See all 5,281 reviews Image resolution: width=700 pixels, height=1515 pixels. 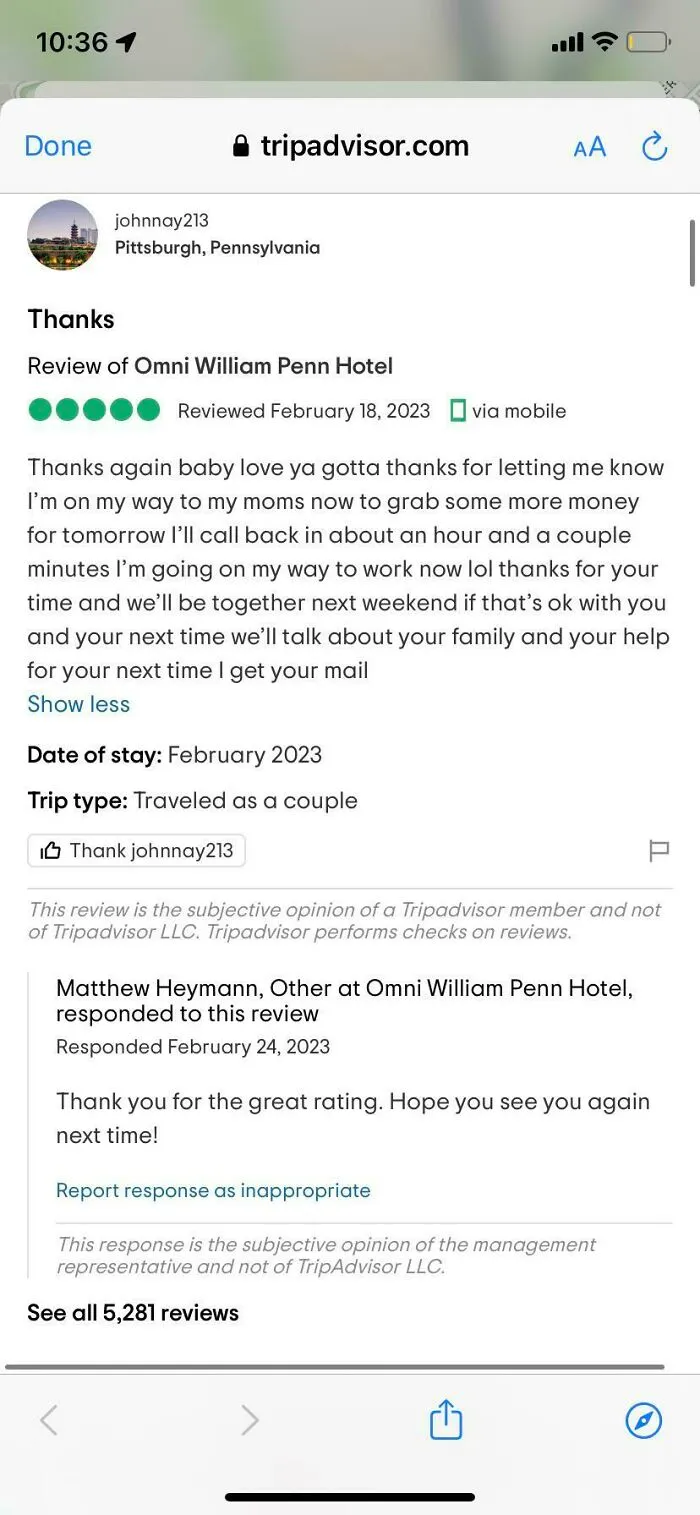[x=133, y=1313]
